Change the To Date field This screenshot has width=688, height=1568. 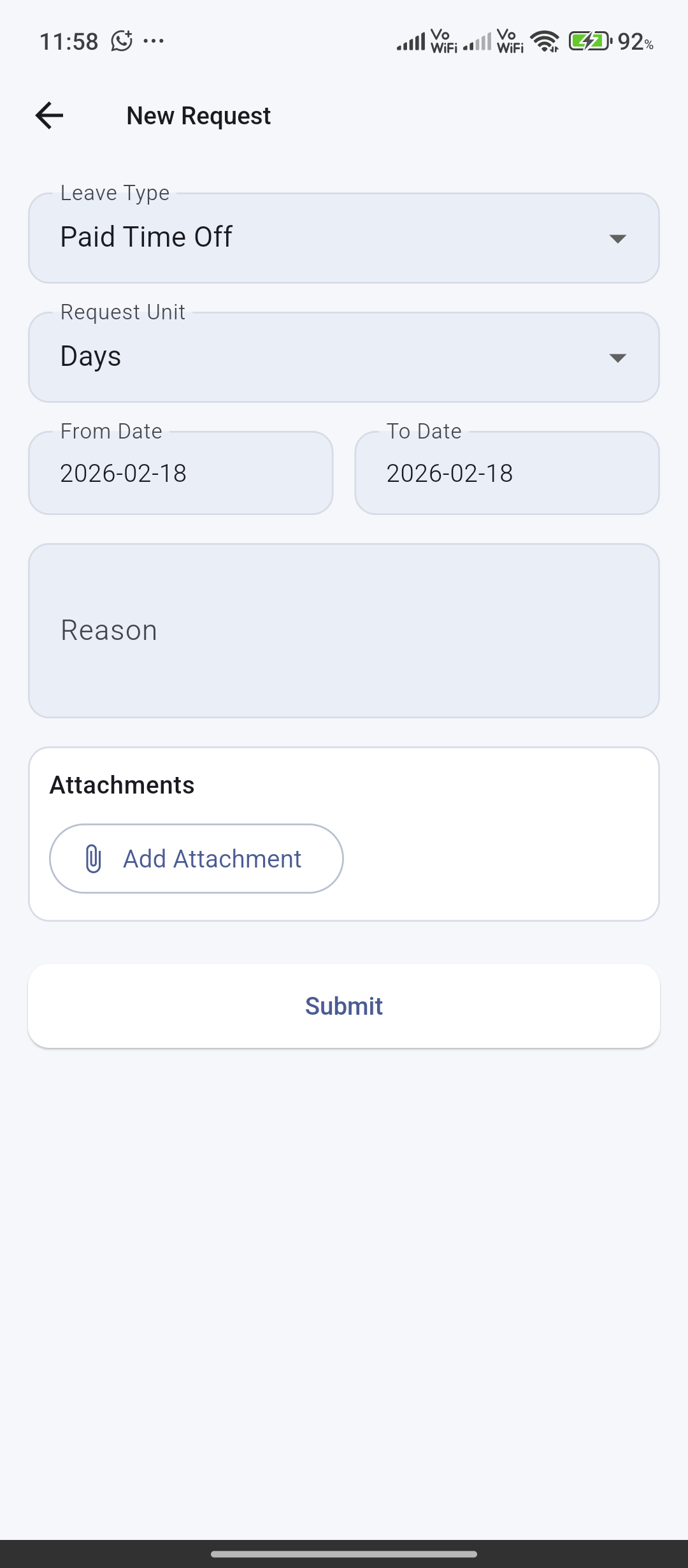pyautogui.click(x=506, y=473)
